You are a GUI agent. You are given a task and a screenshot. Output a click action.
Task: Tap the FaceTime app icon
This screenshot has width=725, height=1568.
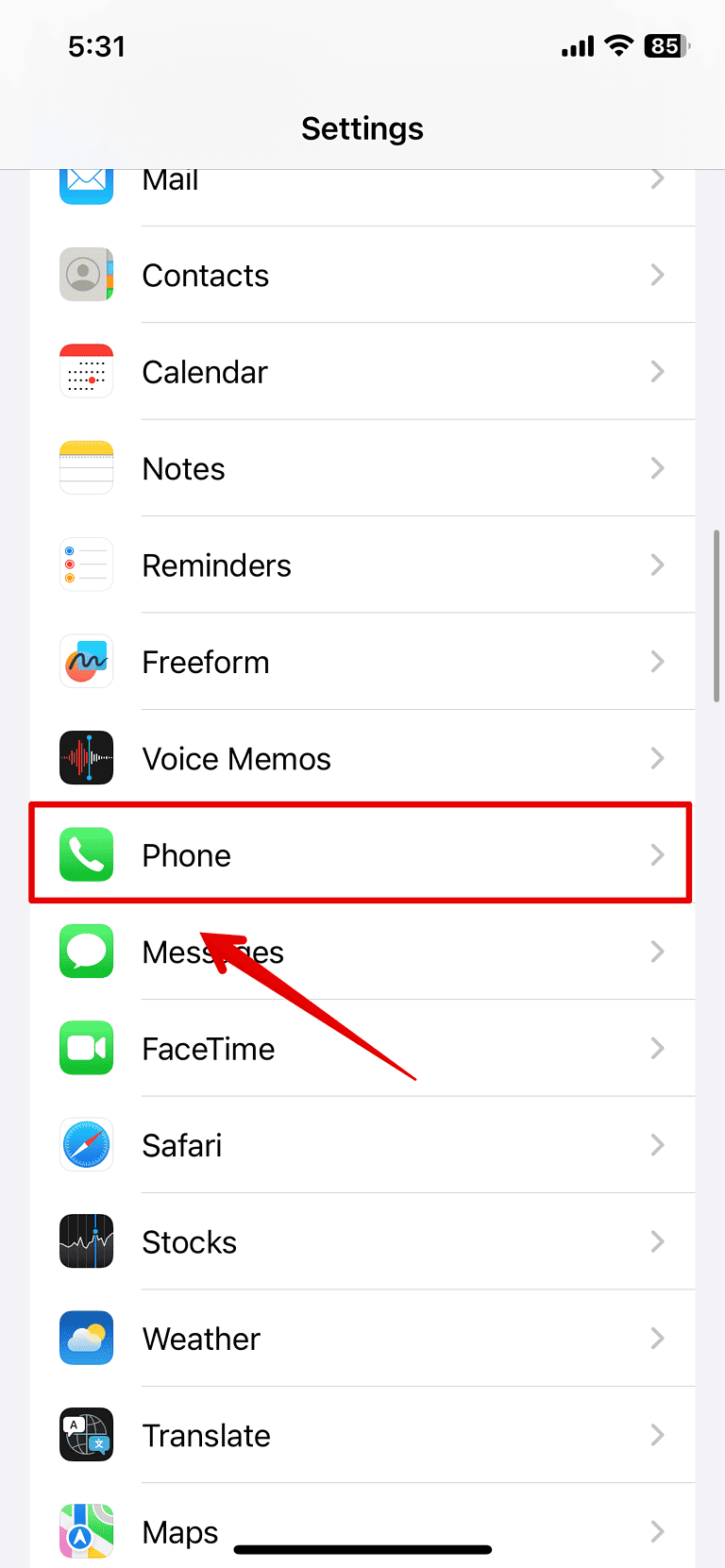[86, 1048]
